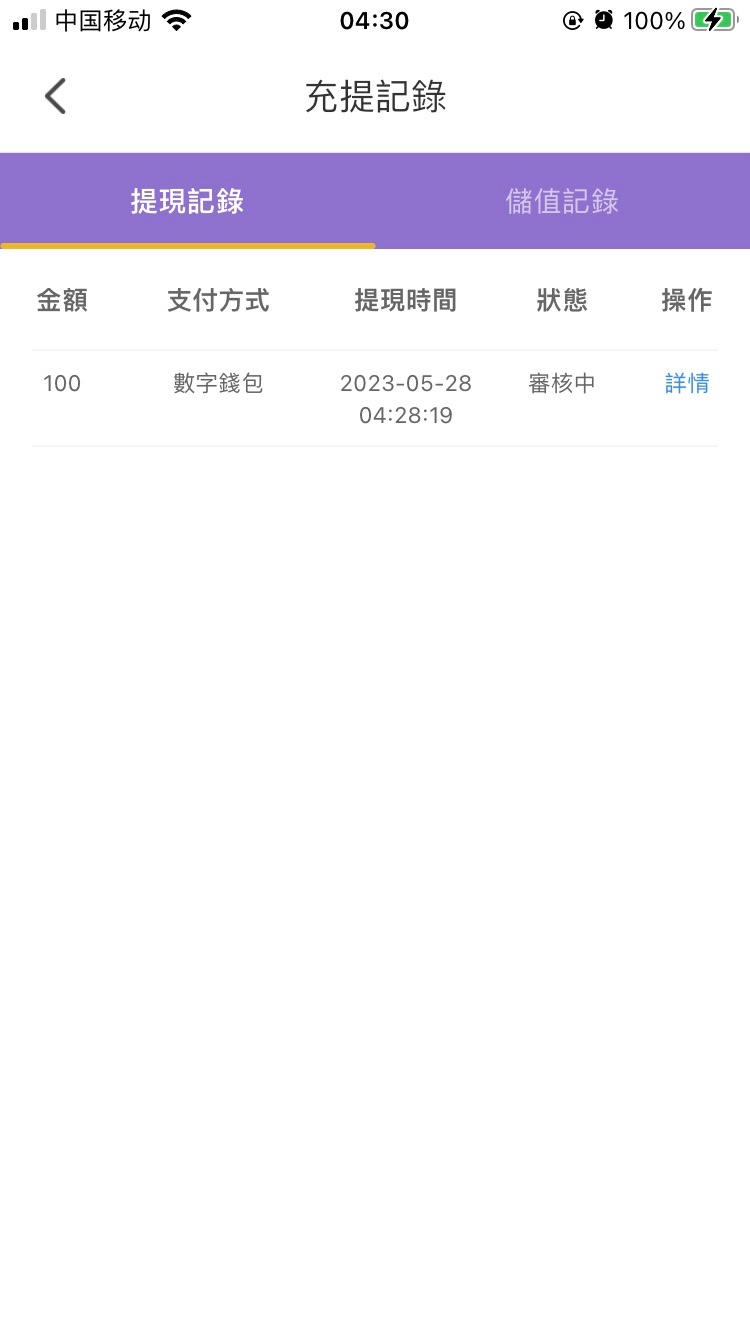Select the 提現記錄 tab
The width and height of the screenshot is (750, 1334).
pos(187,201)
